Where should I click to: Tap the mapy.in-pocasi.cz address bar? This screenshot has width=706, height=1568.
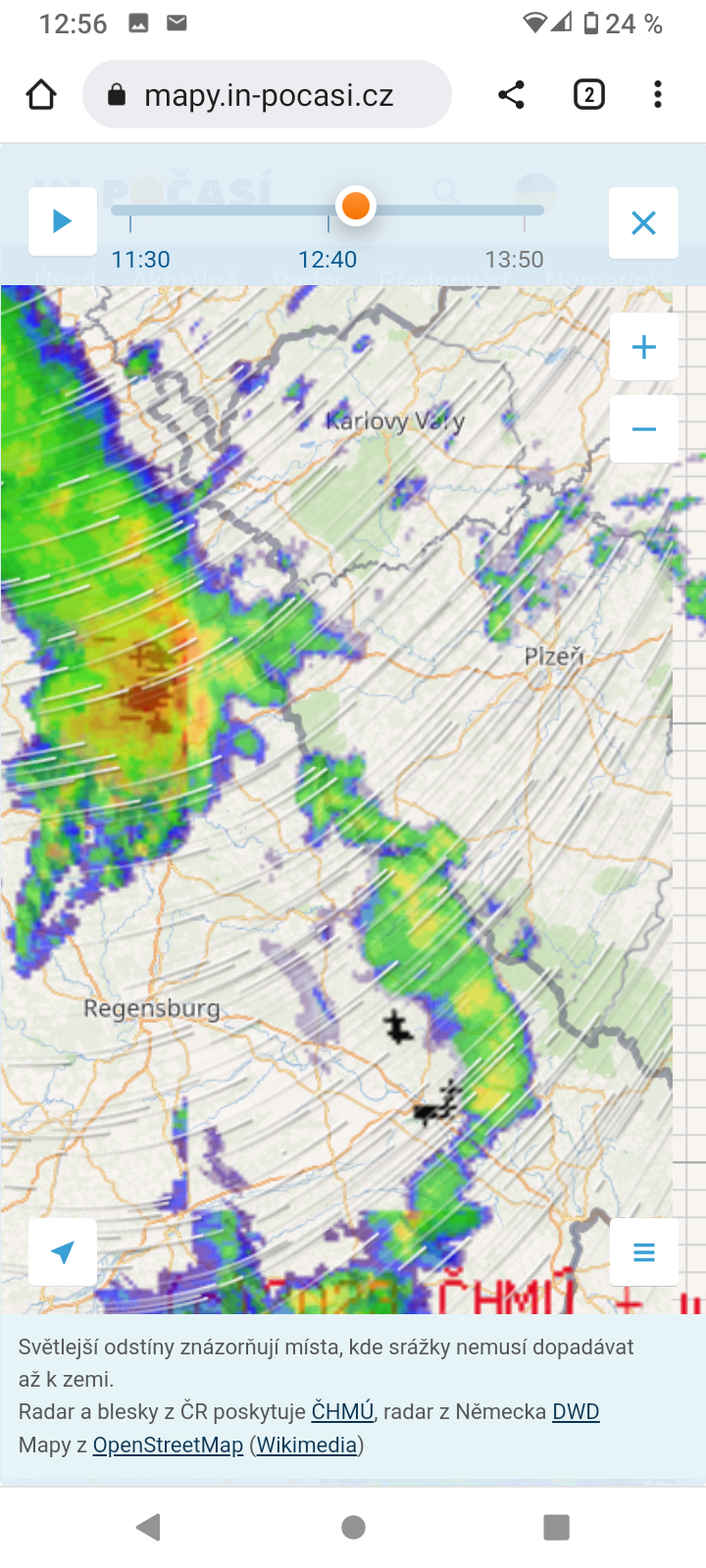(267, 95)
